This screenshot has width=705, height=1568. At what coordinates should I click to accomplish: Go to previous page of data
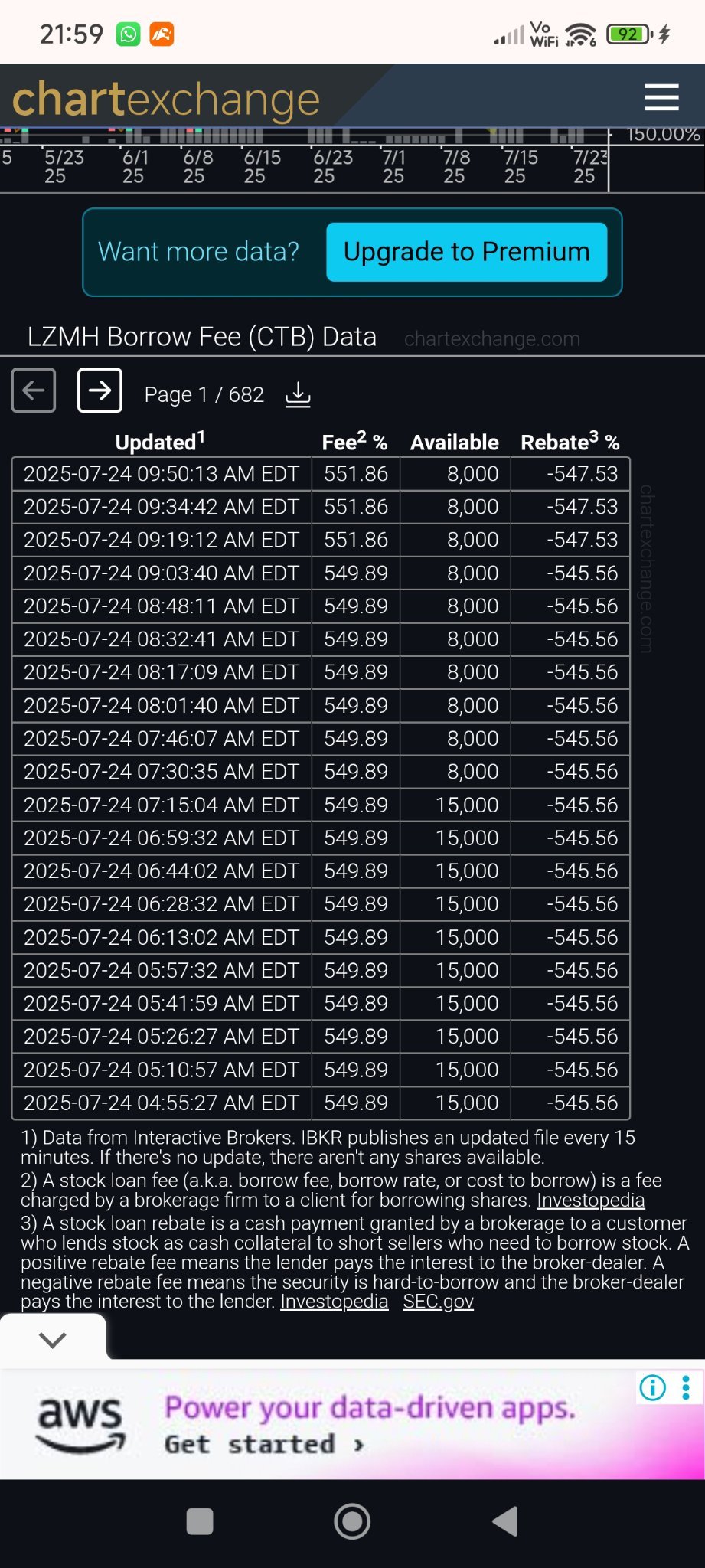(x=34, y=390)
